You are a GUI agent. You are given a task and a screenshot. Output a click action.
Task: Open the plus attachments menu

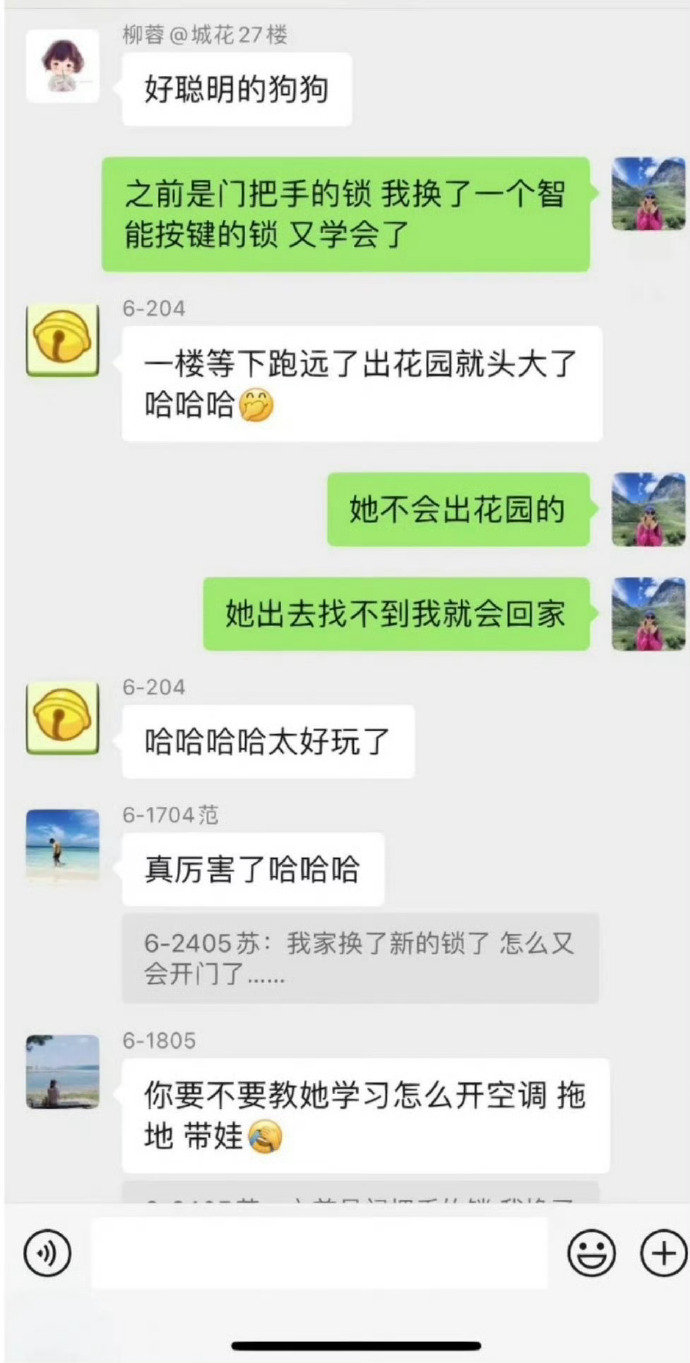coord(663,1252)
